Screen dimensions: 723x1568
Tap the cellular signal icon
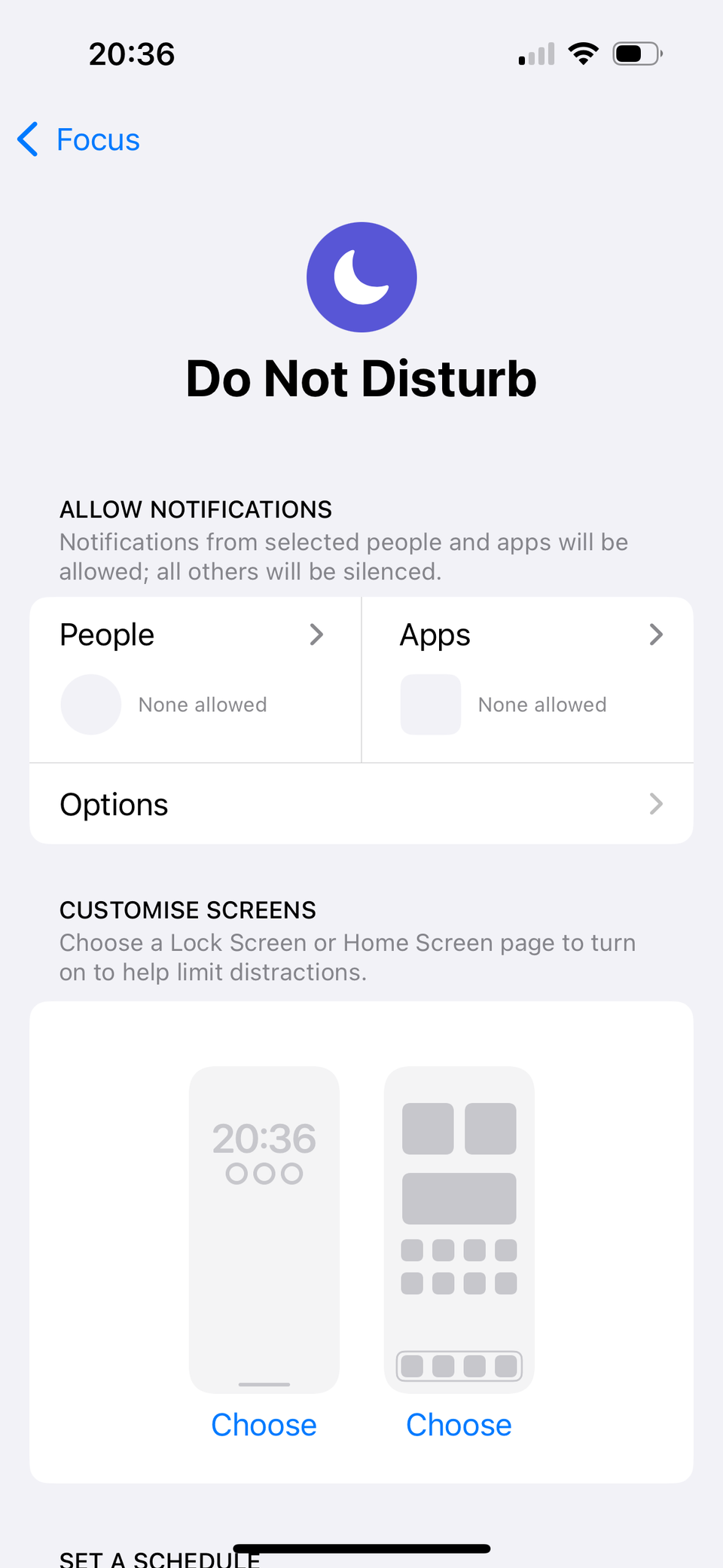535,53
